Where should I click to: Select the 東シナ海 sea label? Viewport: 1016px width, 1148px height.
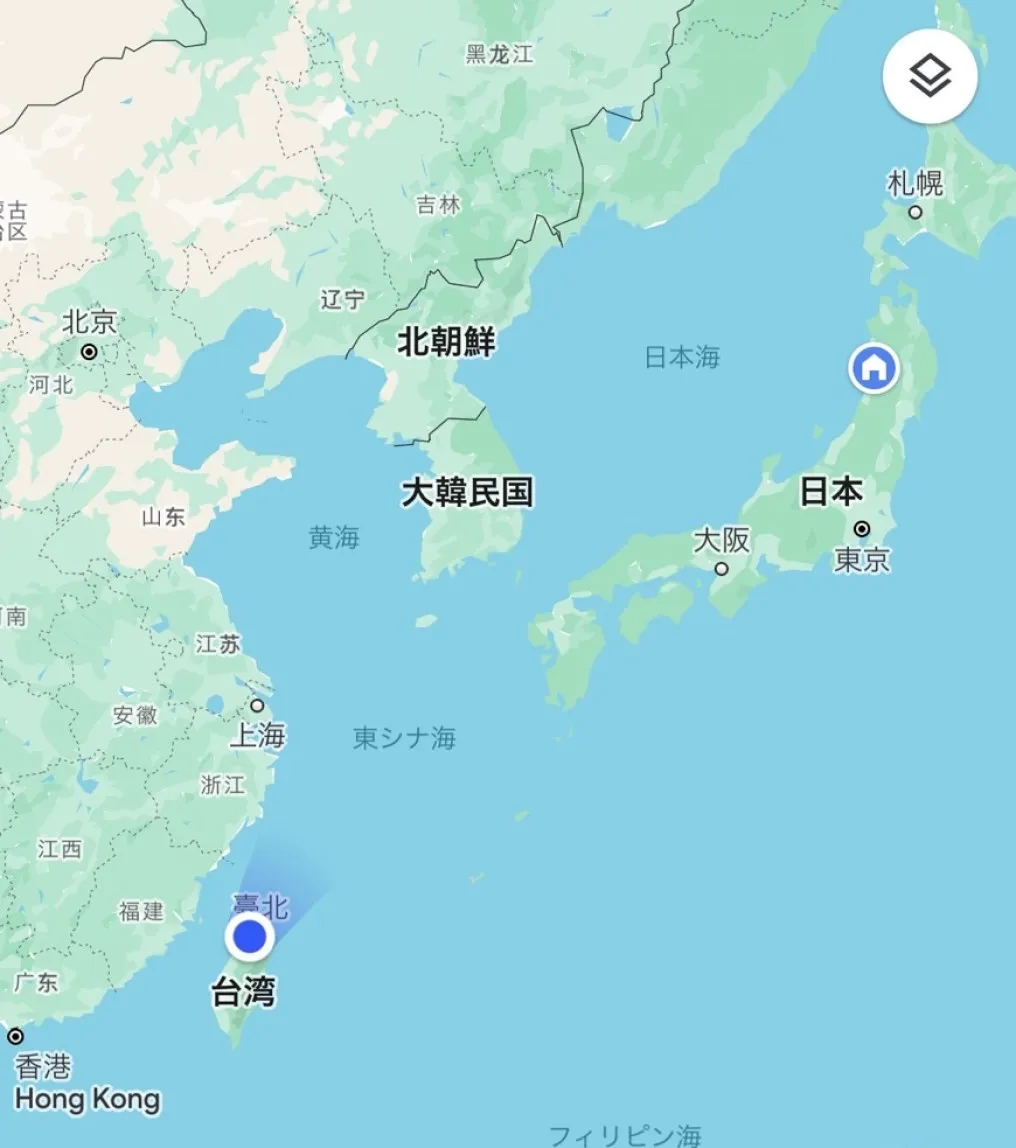click(x=403, y=739)
